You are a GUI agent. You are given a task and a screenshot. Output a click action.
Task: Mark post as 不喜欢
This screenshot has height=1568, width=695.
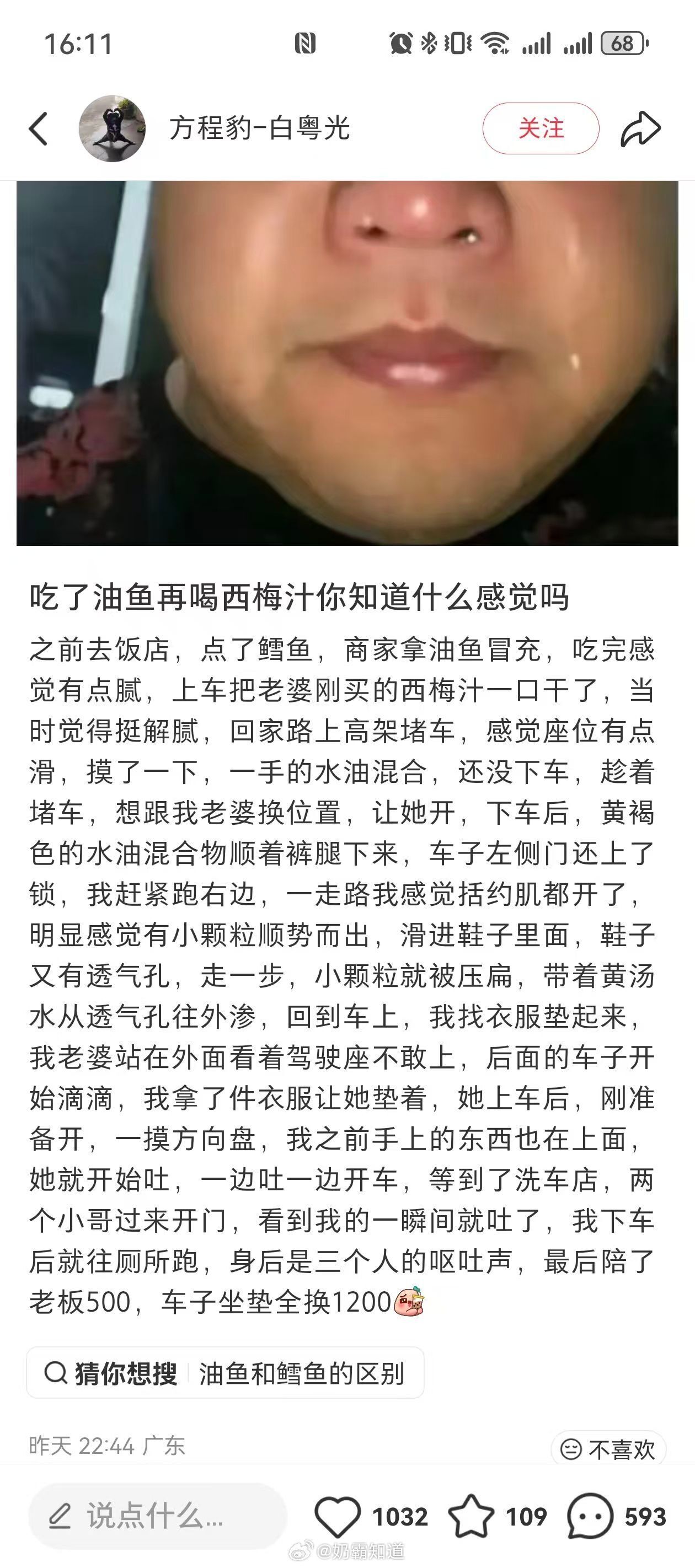[608, 1449]
